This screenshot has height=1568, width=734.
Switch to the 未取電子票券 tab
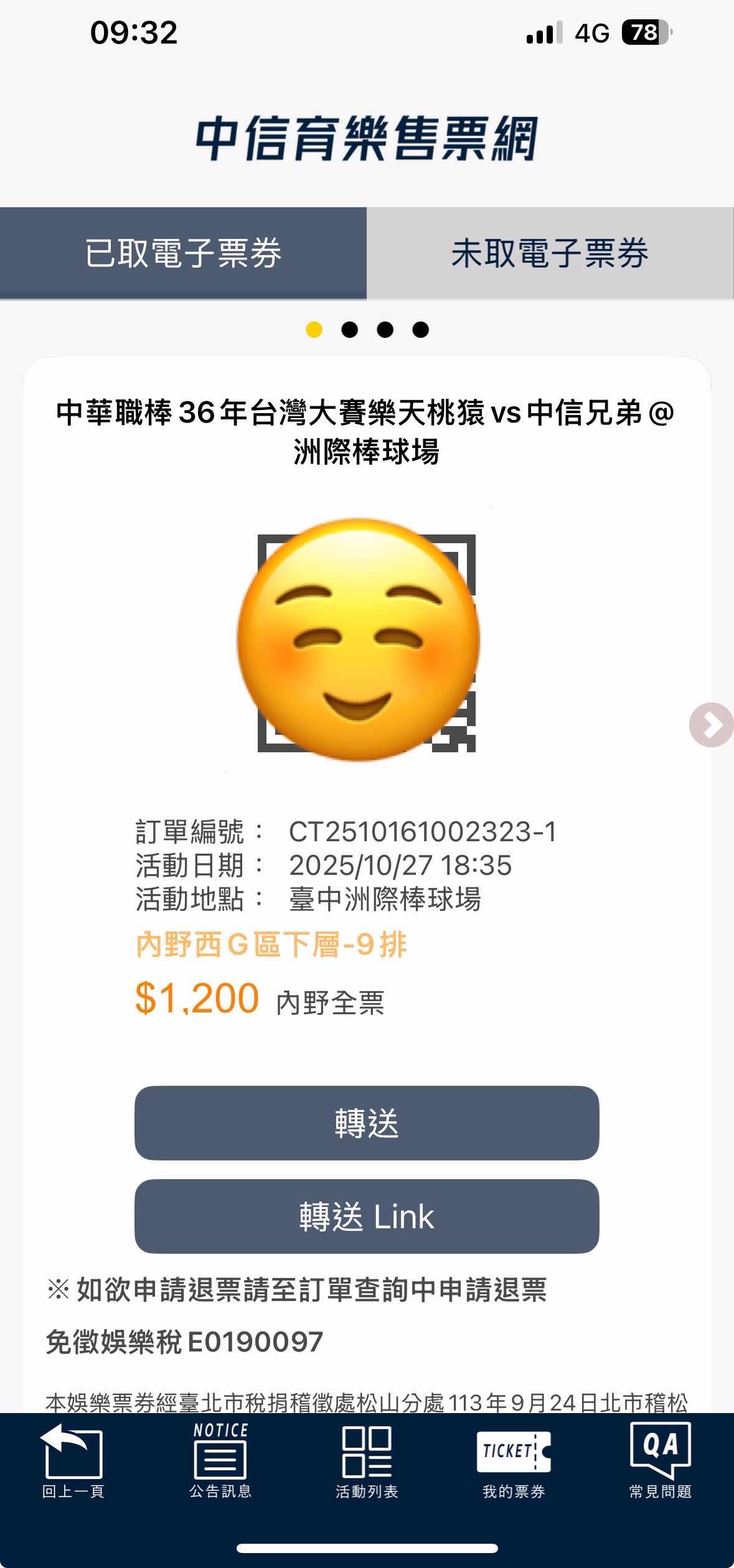tap(550, 253)
